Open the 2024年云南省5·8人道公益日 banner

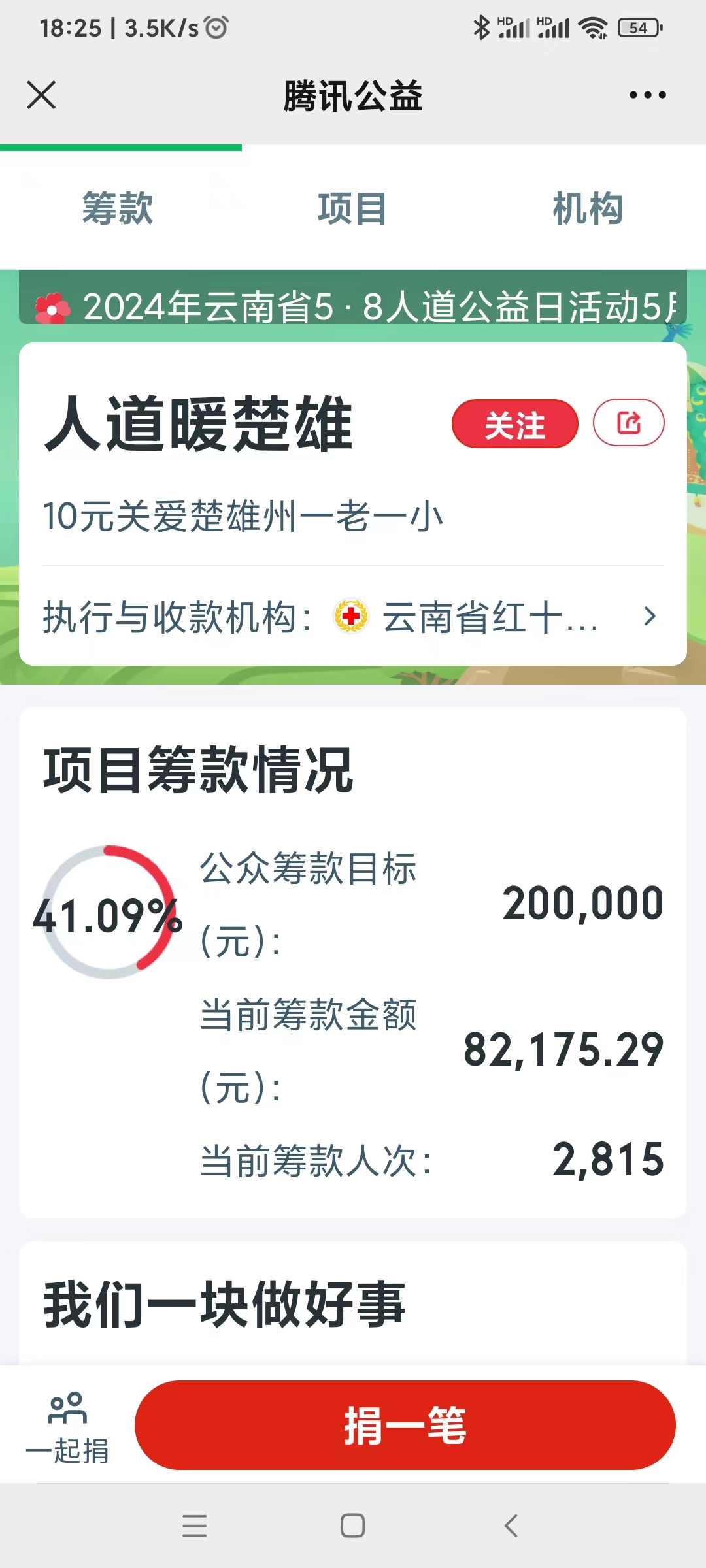click(353, 306)
